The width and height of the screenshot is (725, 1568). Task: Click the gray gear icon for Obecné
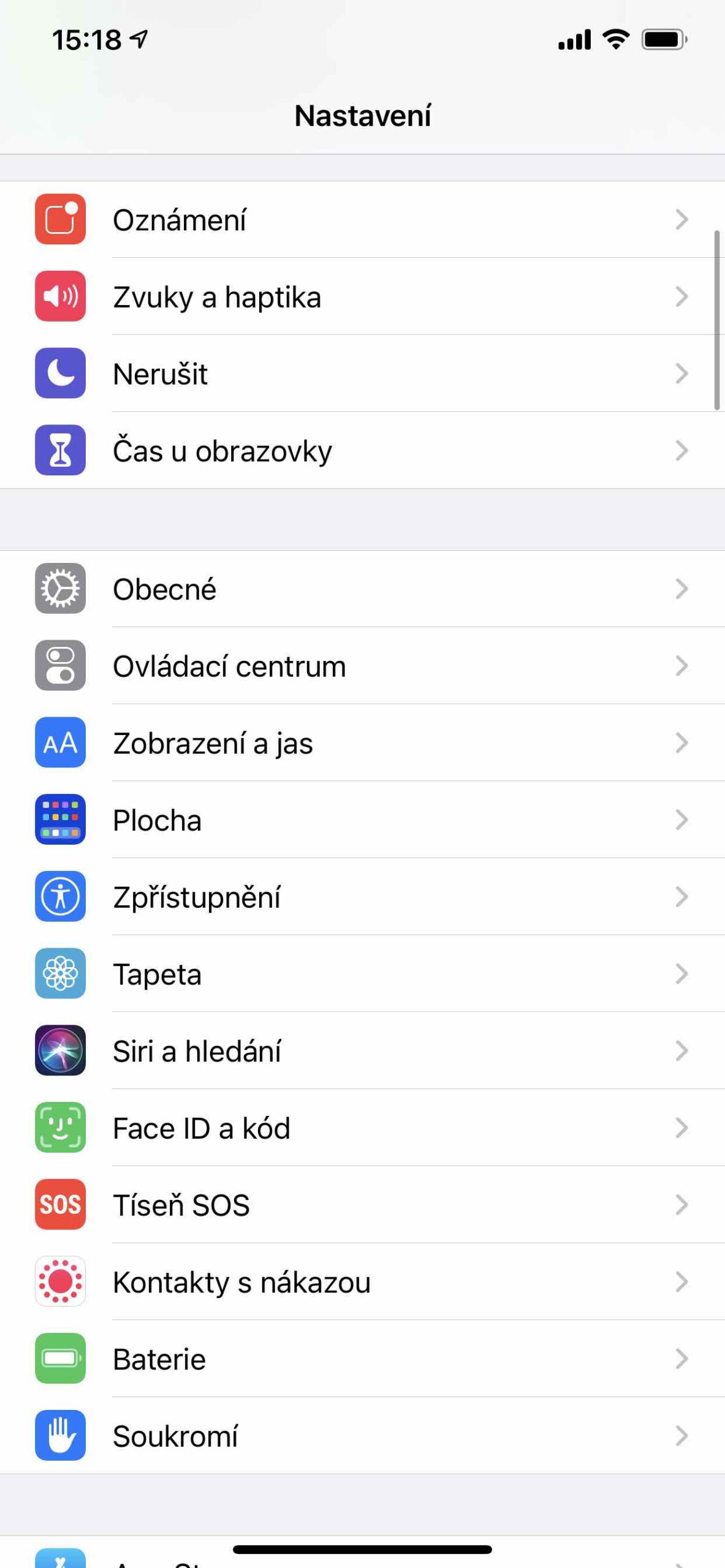(60, 589)
